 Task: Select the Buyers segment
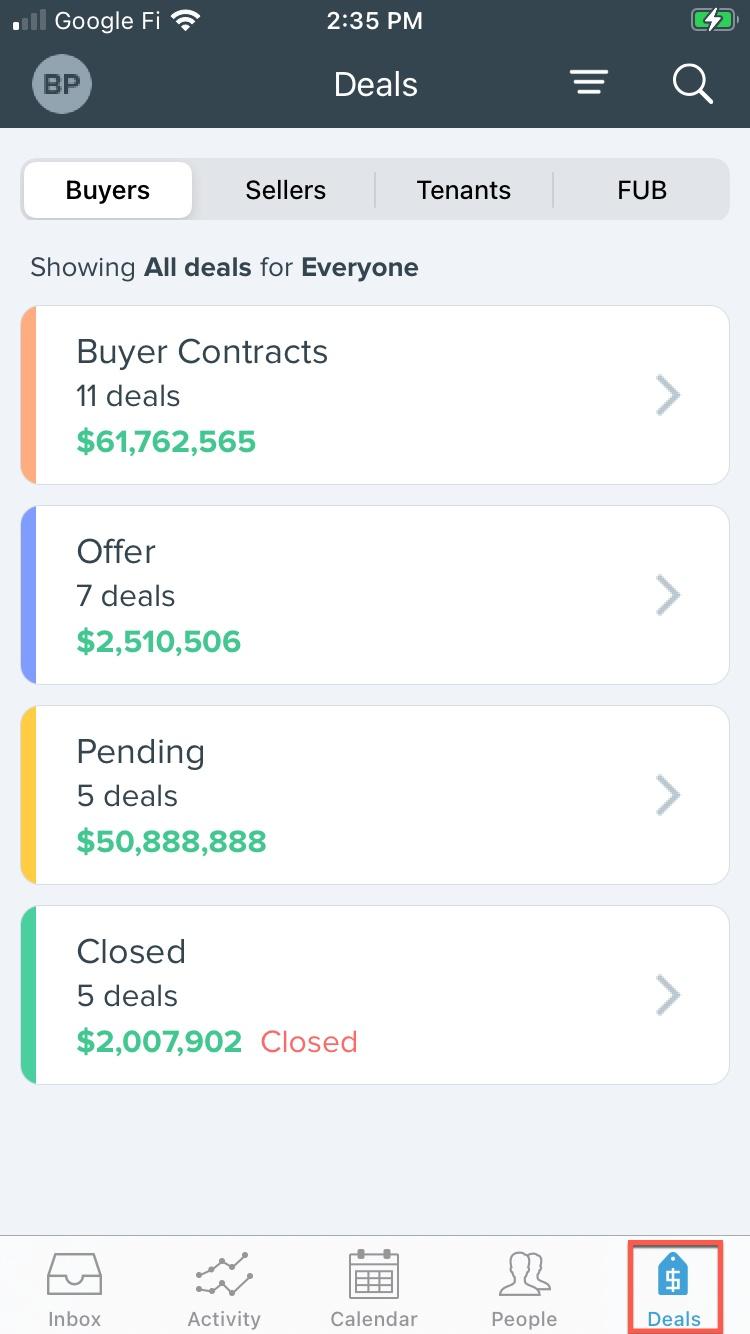click(x=108, y=190)
